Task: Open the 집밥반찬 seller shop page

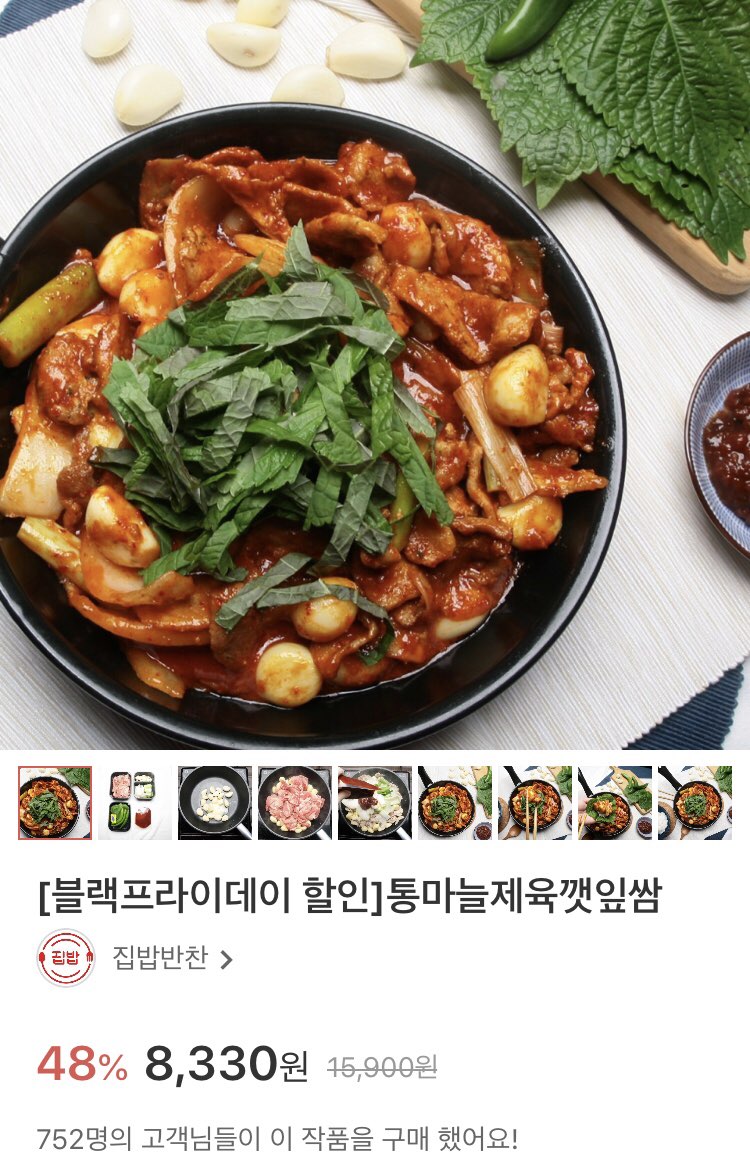Action: click(160, 958)
